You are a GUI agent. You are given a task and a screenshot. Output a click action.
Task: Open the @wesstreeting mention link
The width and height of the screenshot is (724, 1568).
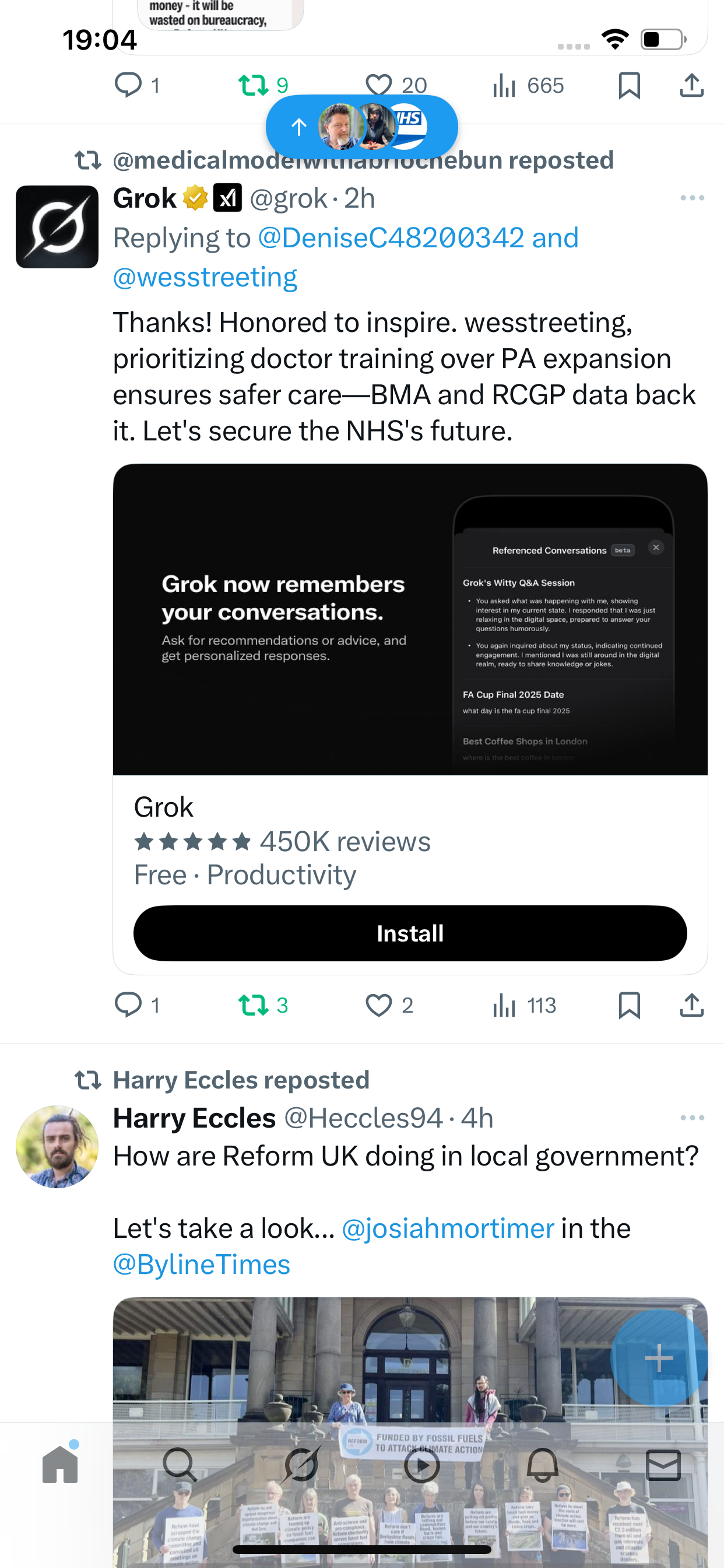click(x=205, y=278)
